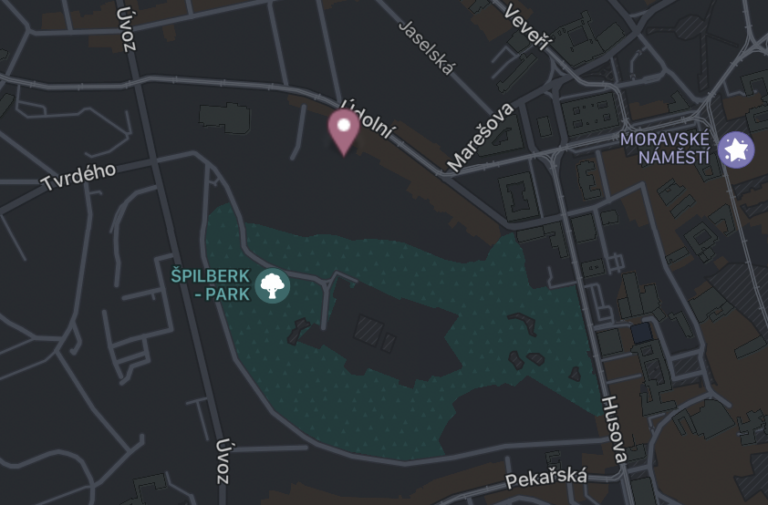Select the Moravské Náměstí star marker
Image resolution: width=768 pixels, height=505 pixels.
point(737,150)
